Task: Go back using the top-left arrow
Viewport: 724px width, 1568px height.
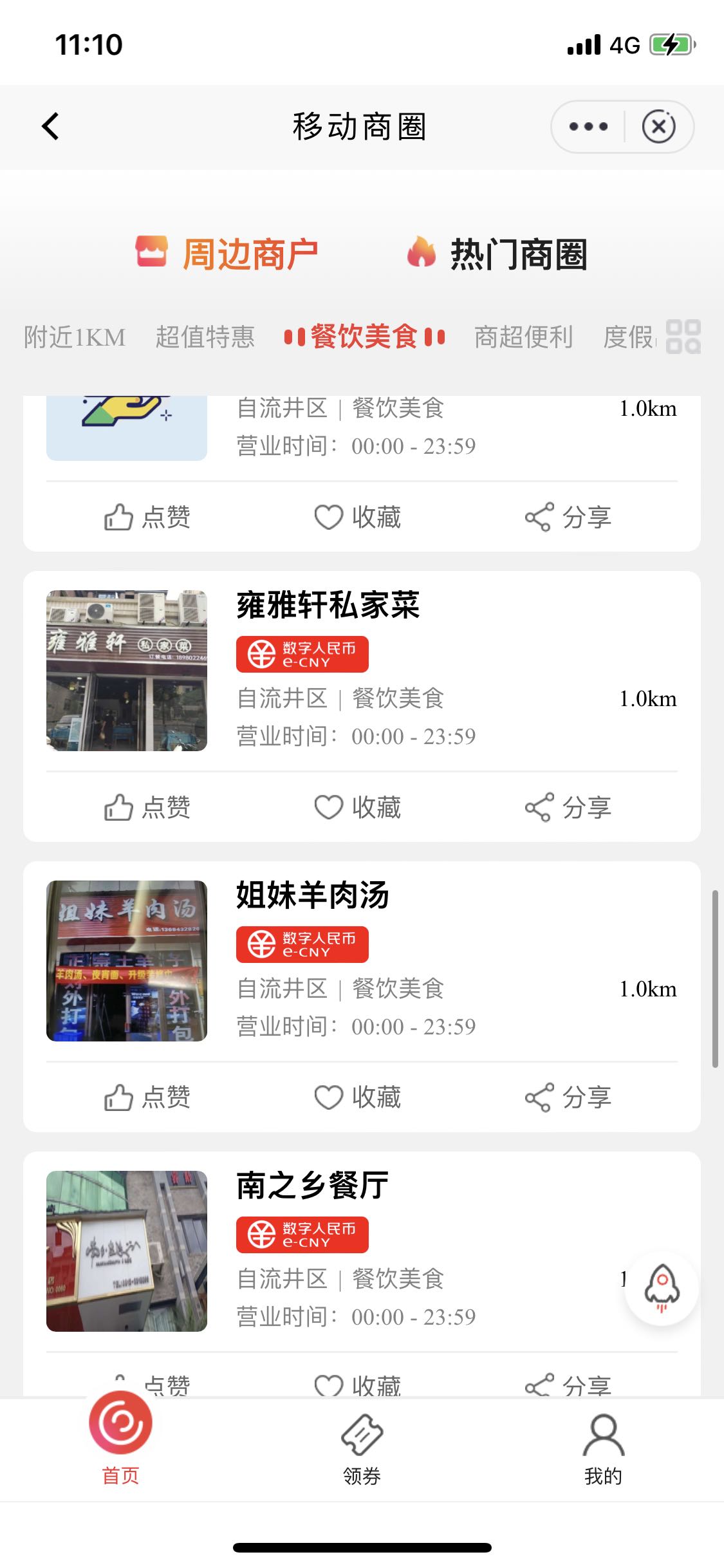Action: click(50, 126)
